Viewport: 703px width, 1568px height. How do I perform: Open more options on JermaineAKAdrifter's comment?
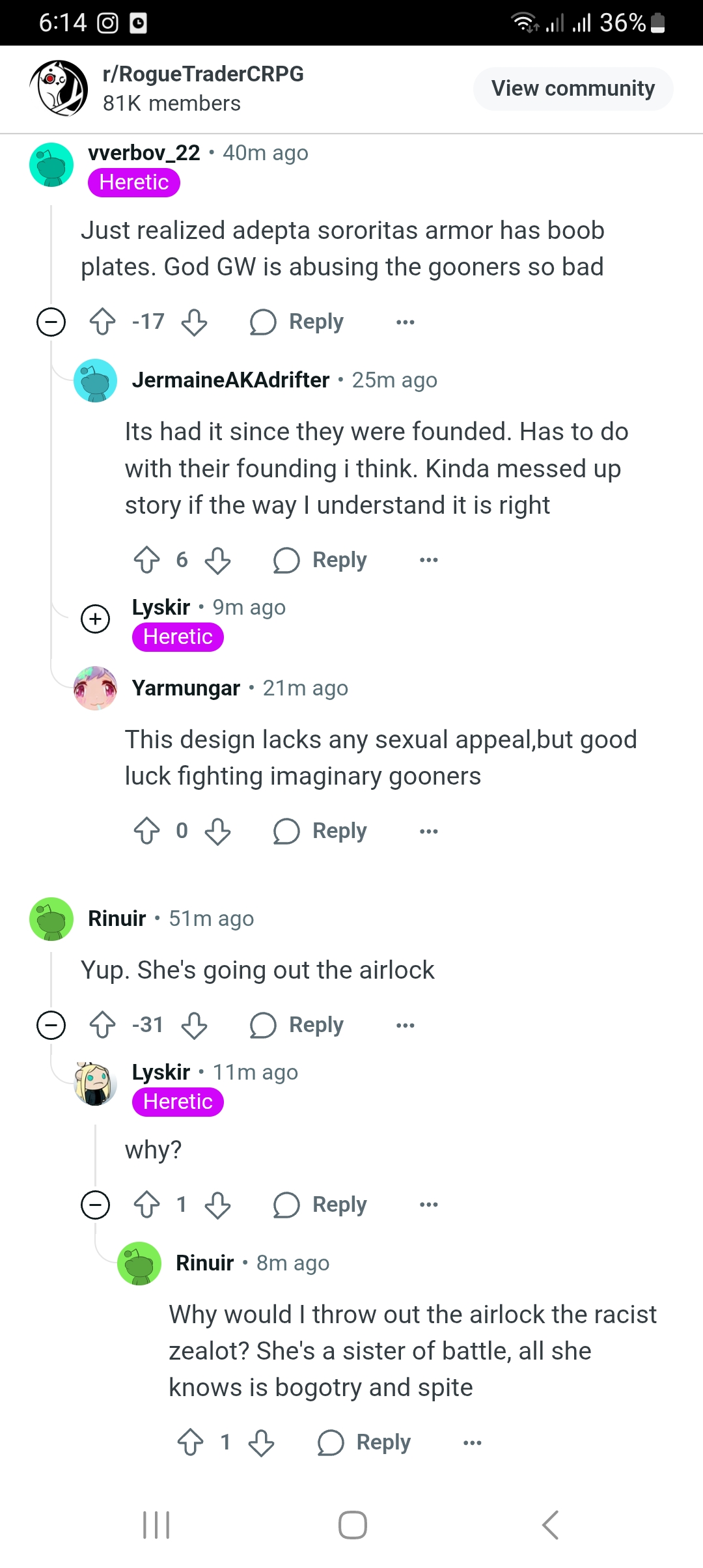click(x=429, y=560)
